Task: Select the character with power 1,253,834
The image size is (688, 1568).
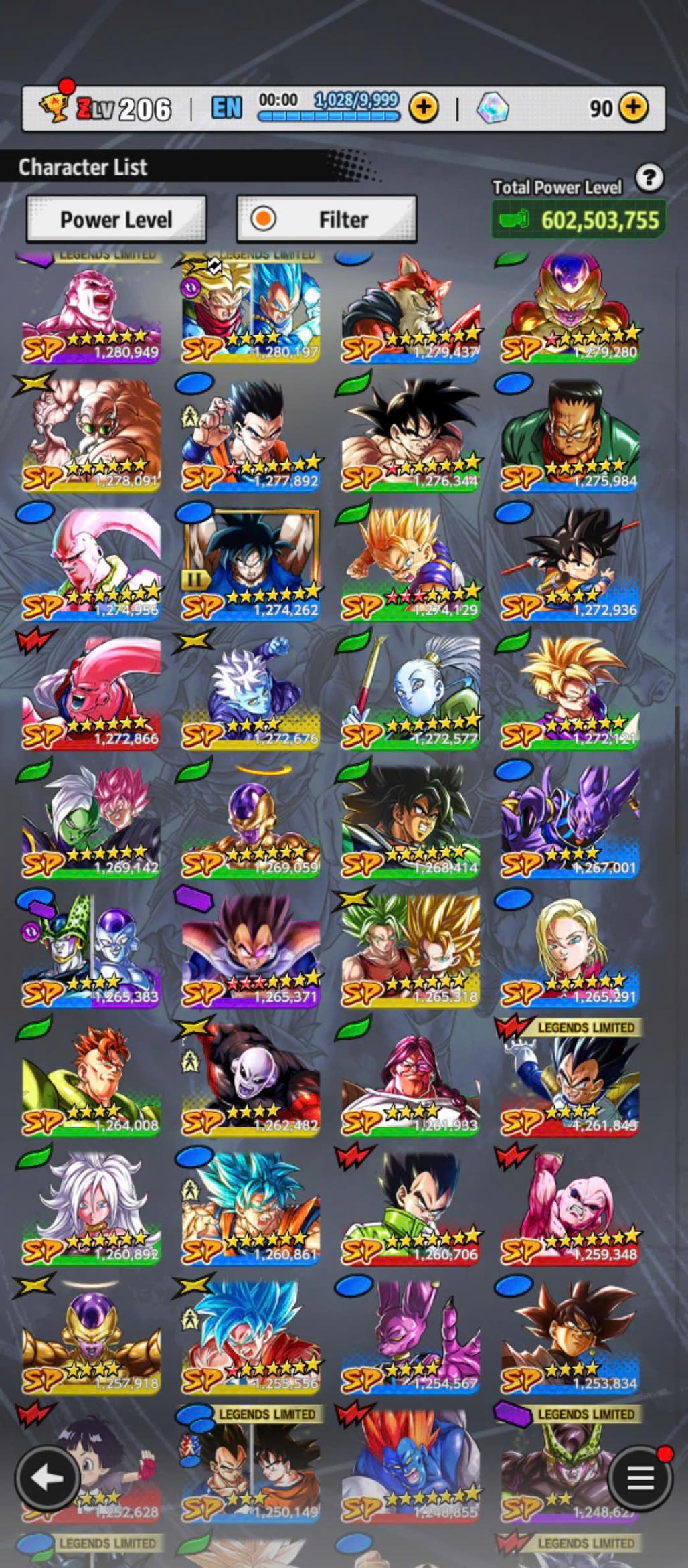Action: click(x=570, y=1337)
